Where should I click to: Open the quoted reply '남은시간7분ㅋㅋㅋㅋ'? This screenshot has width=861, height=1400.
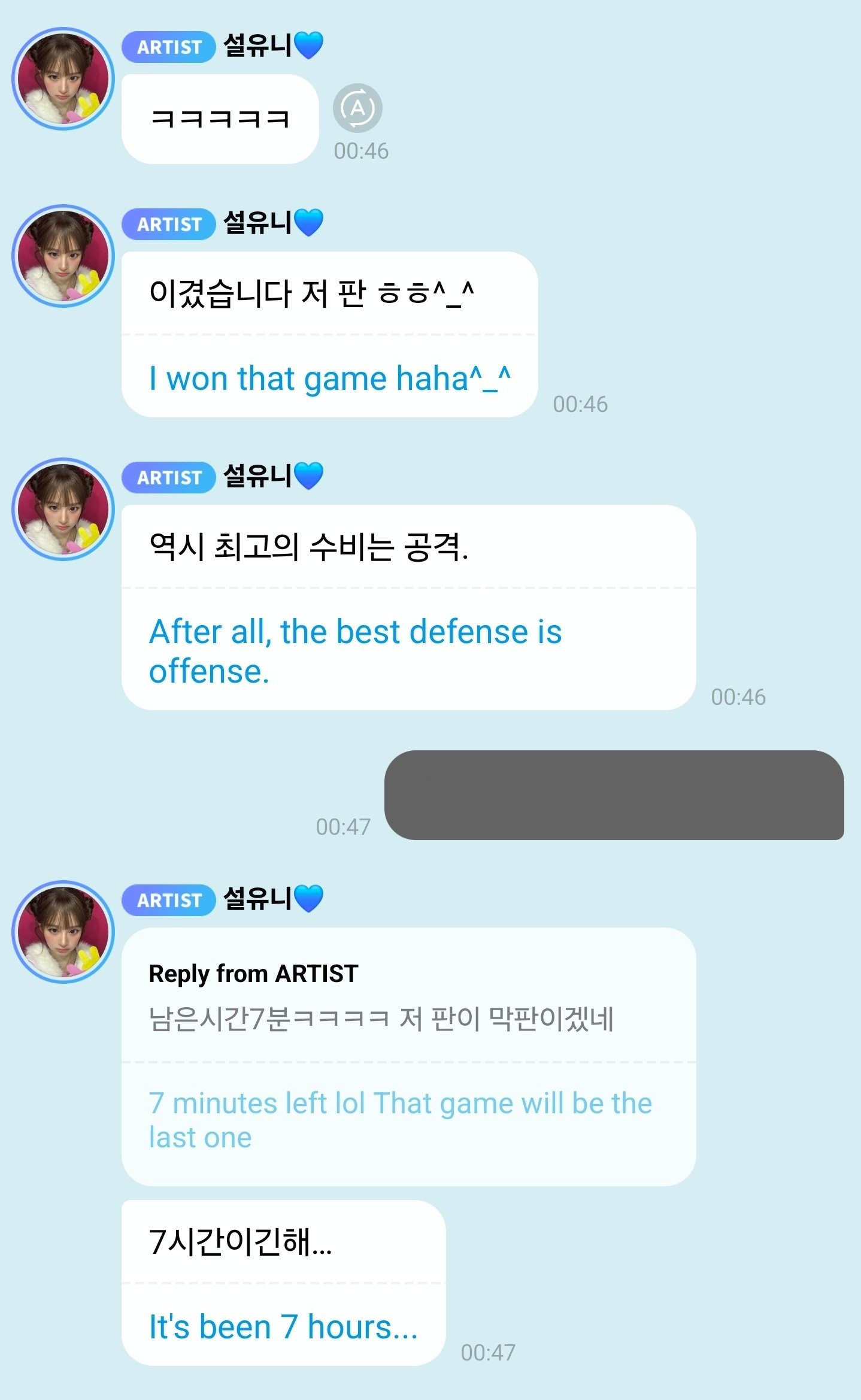pyautogui.click(x=408, y=1056)
